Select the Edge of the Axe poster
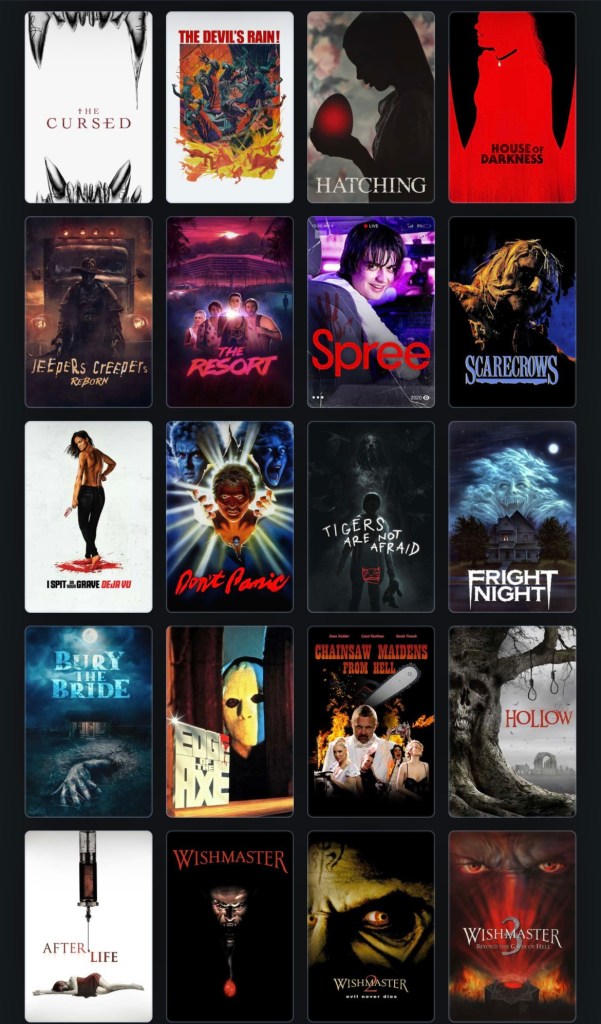 tap(229, 721)
